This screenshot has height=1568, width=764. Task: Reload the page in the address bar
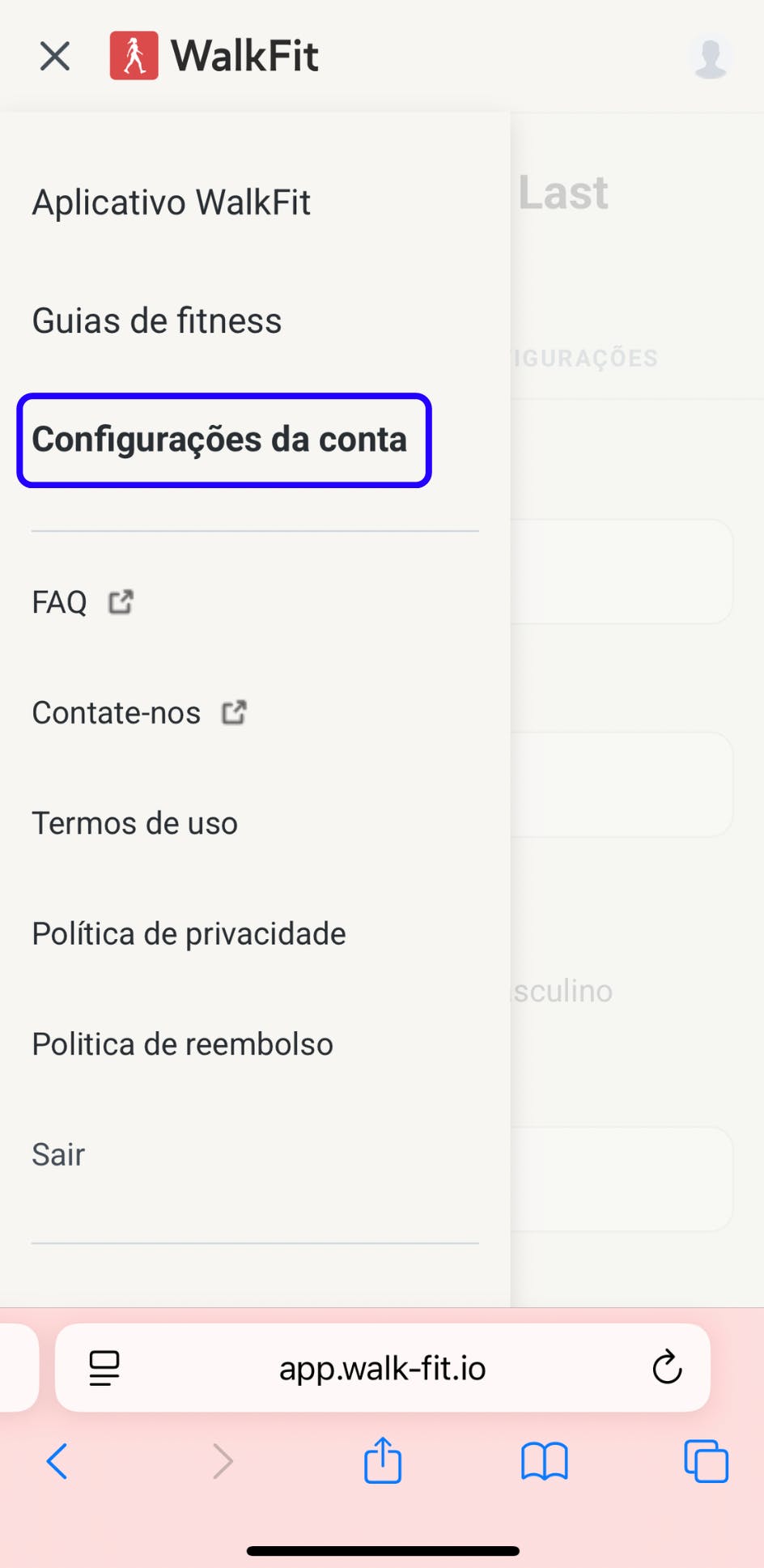[x=667, y=1368]
